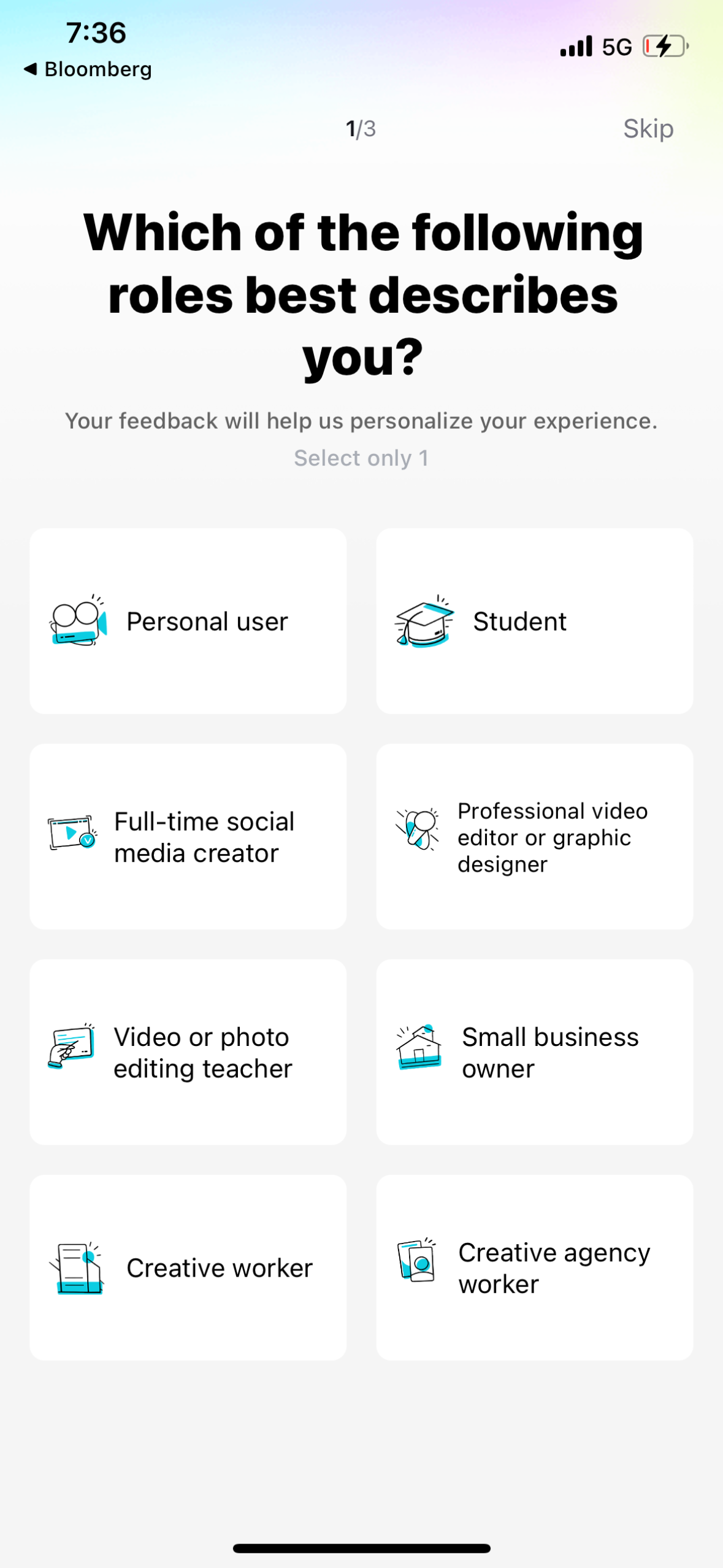Select the Creative agency worker card
This screenshot has width=723, height=1568.
coord(535,1267)
